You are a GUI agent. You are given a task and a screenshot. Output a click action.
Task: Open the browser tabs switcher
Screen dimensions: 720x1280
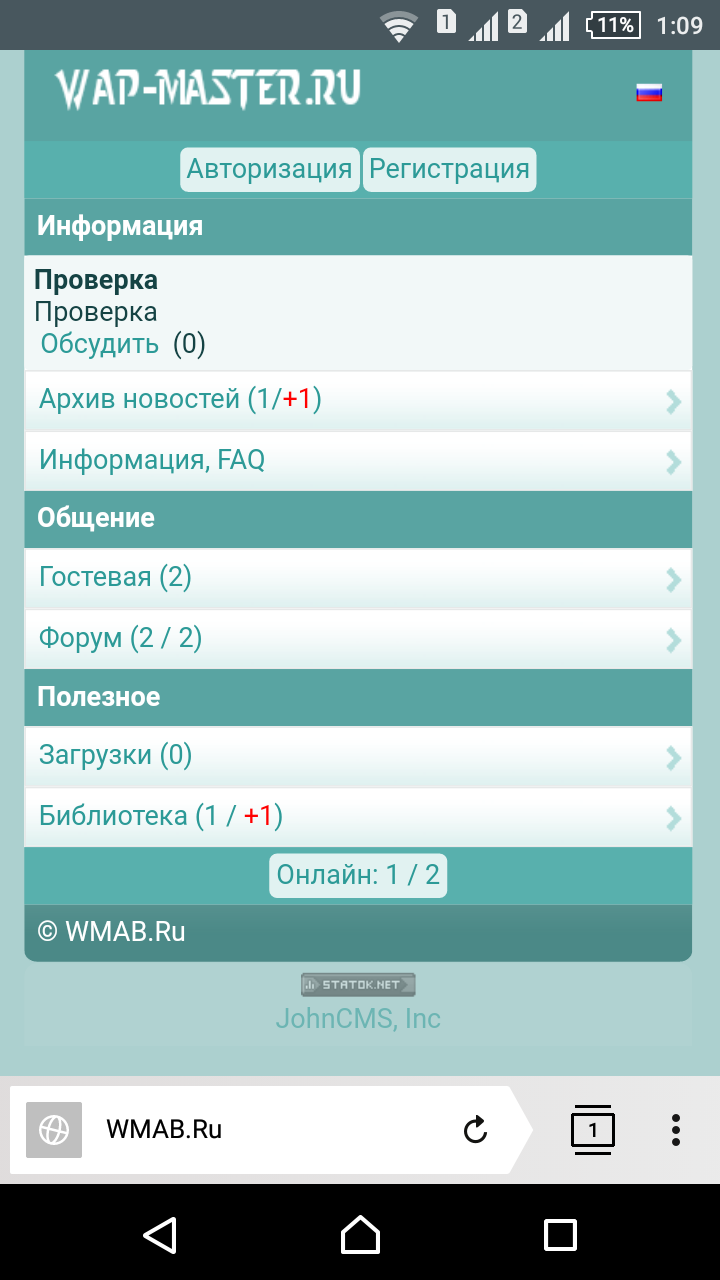click(x=593, y=1130)
